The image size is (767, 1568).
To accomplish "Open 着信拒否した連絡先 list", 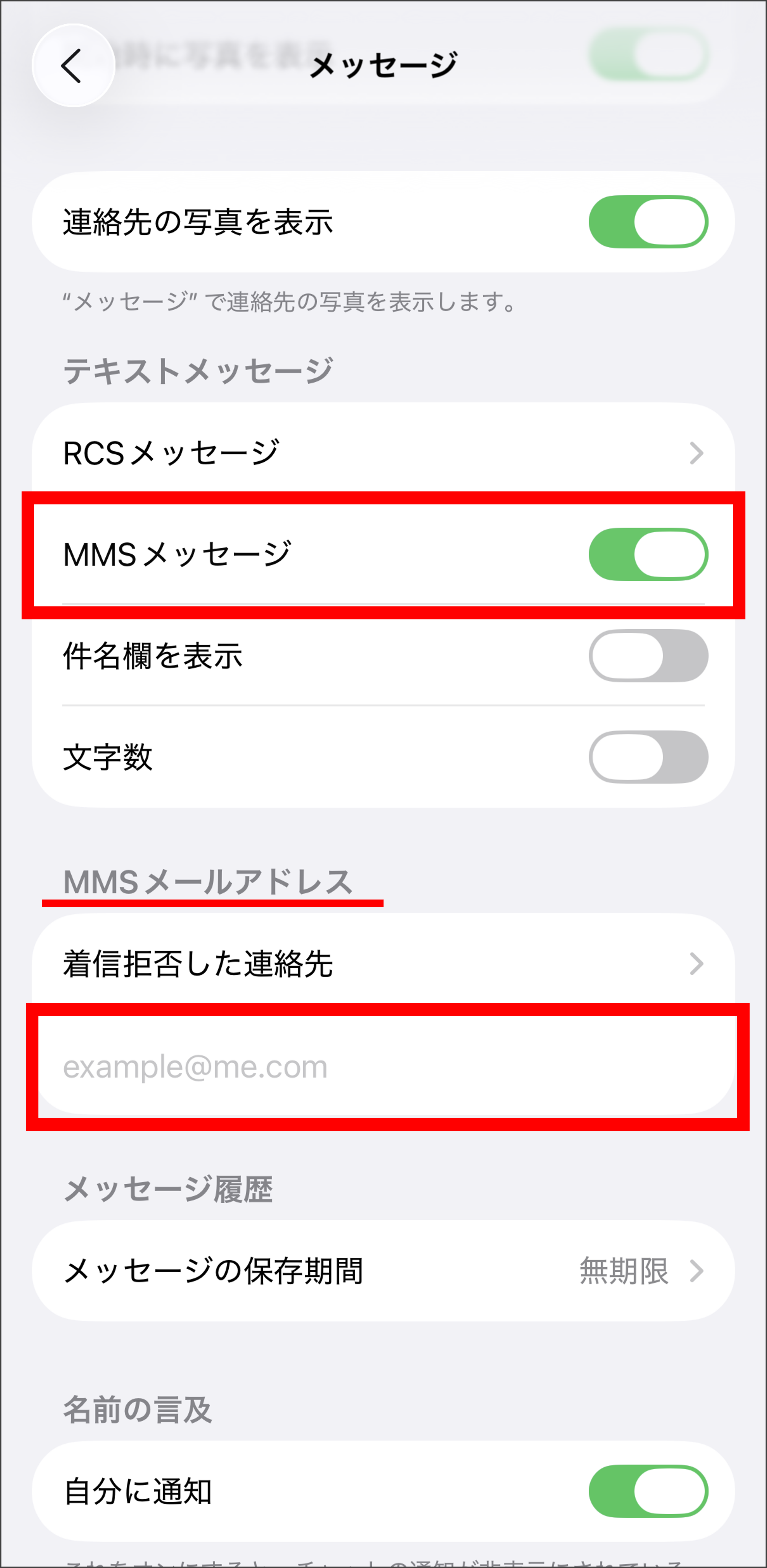I will coord(383,964).
